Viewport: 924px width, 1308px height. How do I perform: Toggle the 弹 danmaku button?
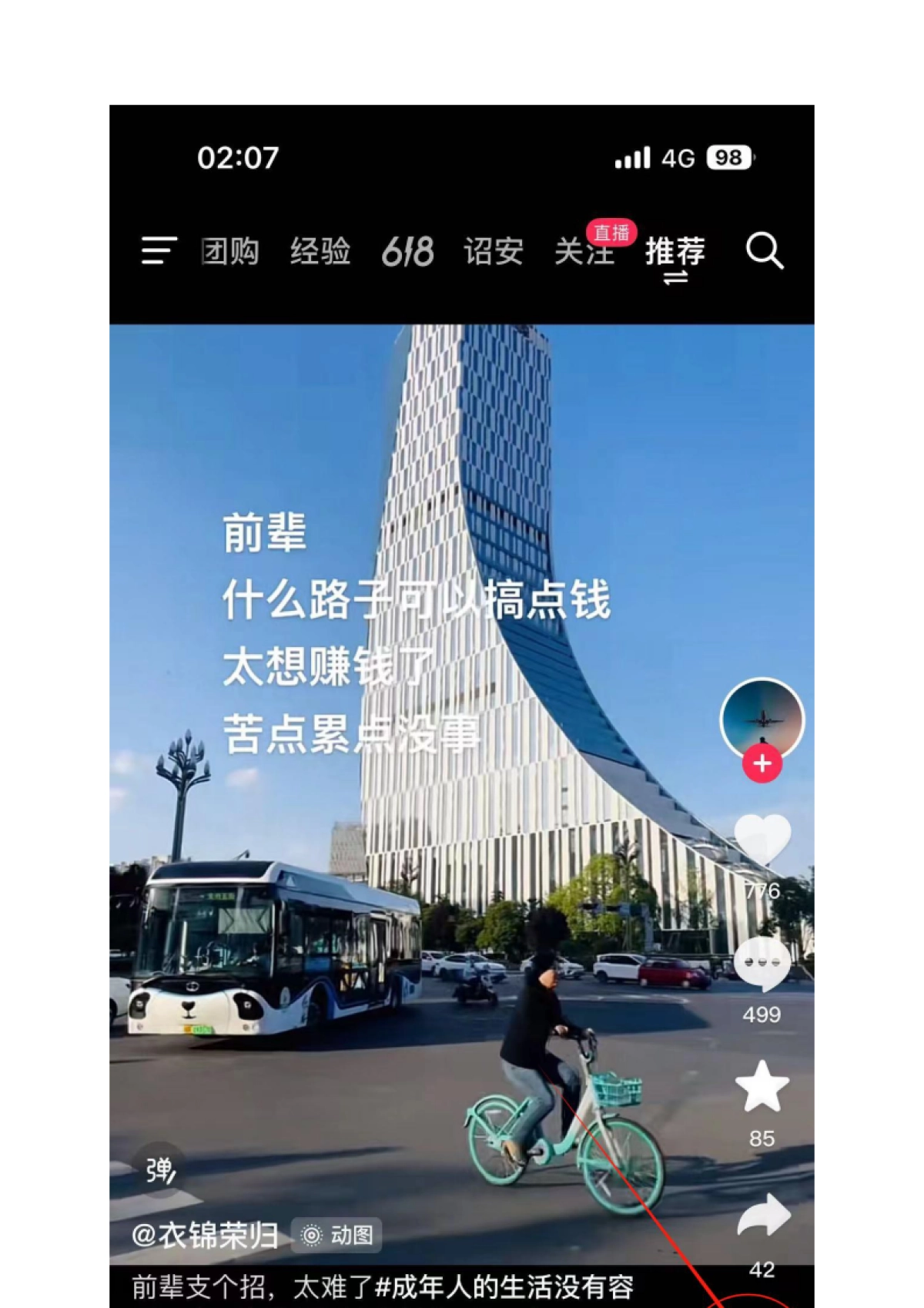coord(160,1171)
